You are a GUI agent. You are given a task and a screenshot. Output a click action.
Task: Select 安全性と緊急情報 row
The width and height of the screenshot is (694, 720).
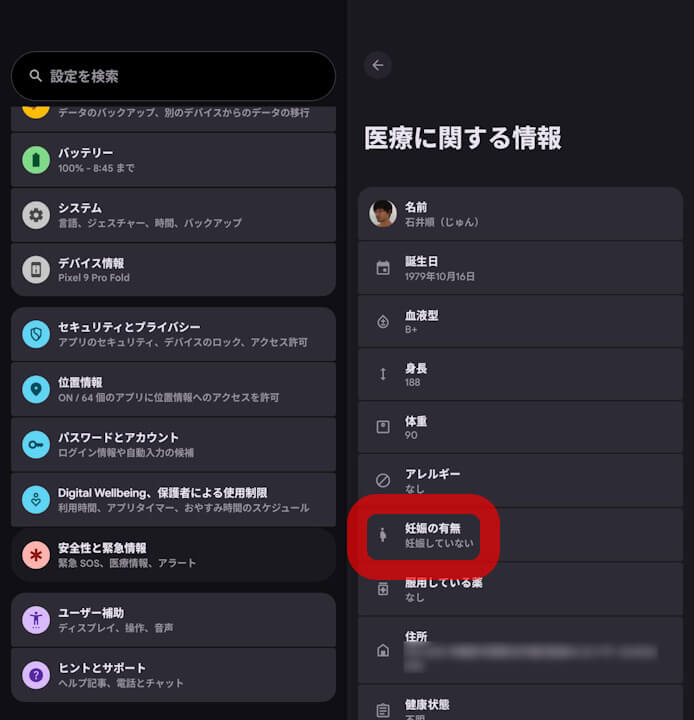pyautogui.click(x=173, y=555)
